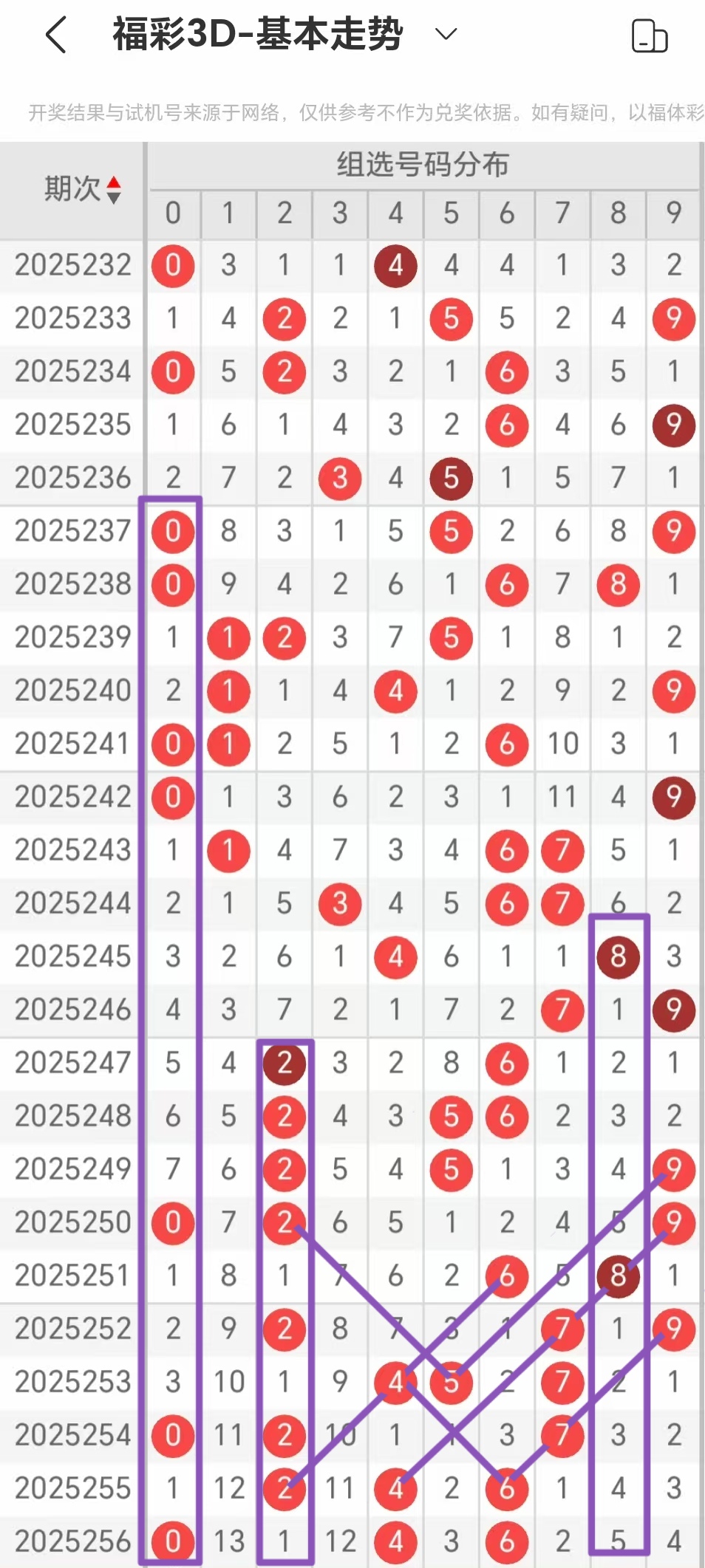Go back using the top-left arrow
The width and height of the screenshot is (705, 1568).
pyautogui.click(x=56, y=35)
